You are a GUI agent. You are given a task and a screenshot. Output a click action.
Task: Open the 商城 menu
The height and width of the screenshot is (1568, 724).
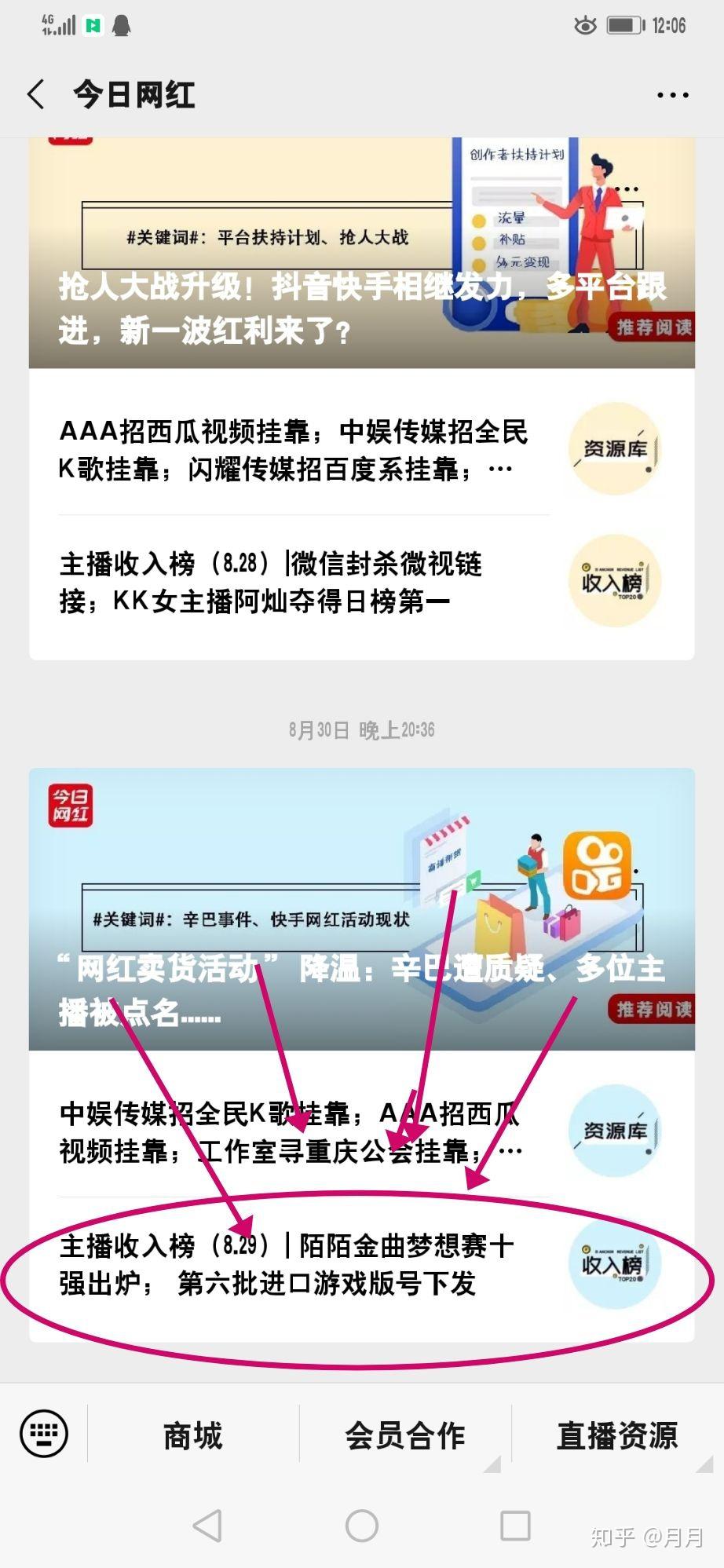tap(193, 1435)
